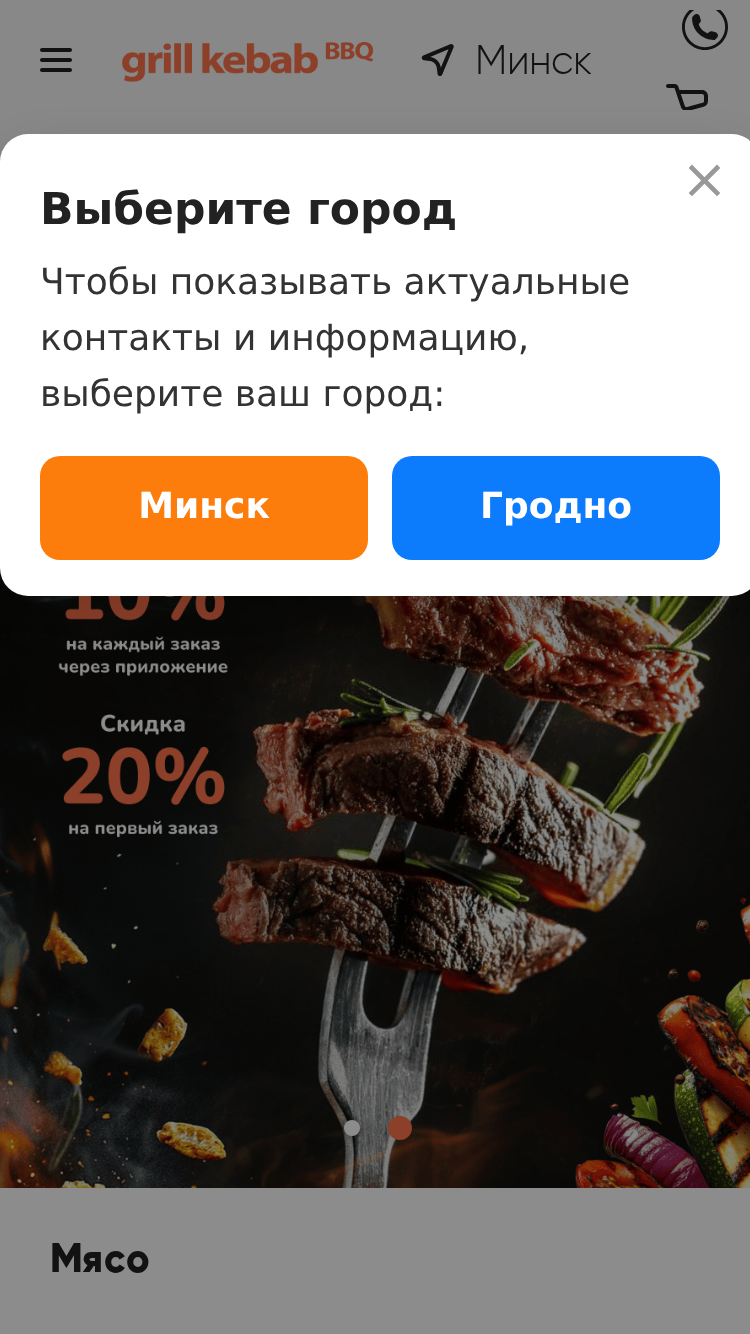750x1334 pixels.
Task: Close the city selection dialog
Action: (704, 181)
